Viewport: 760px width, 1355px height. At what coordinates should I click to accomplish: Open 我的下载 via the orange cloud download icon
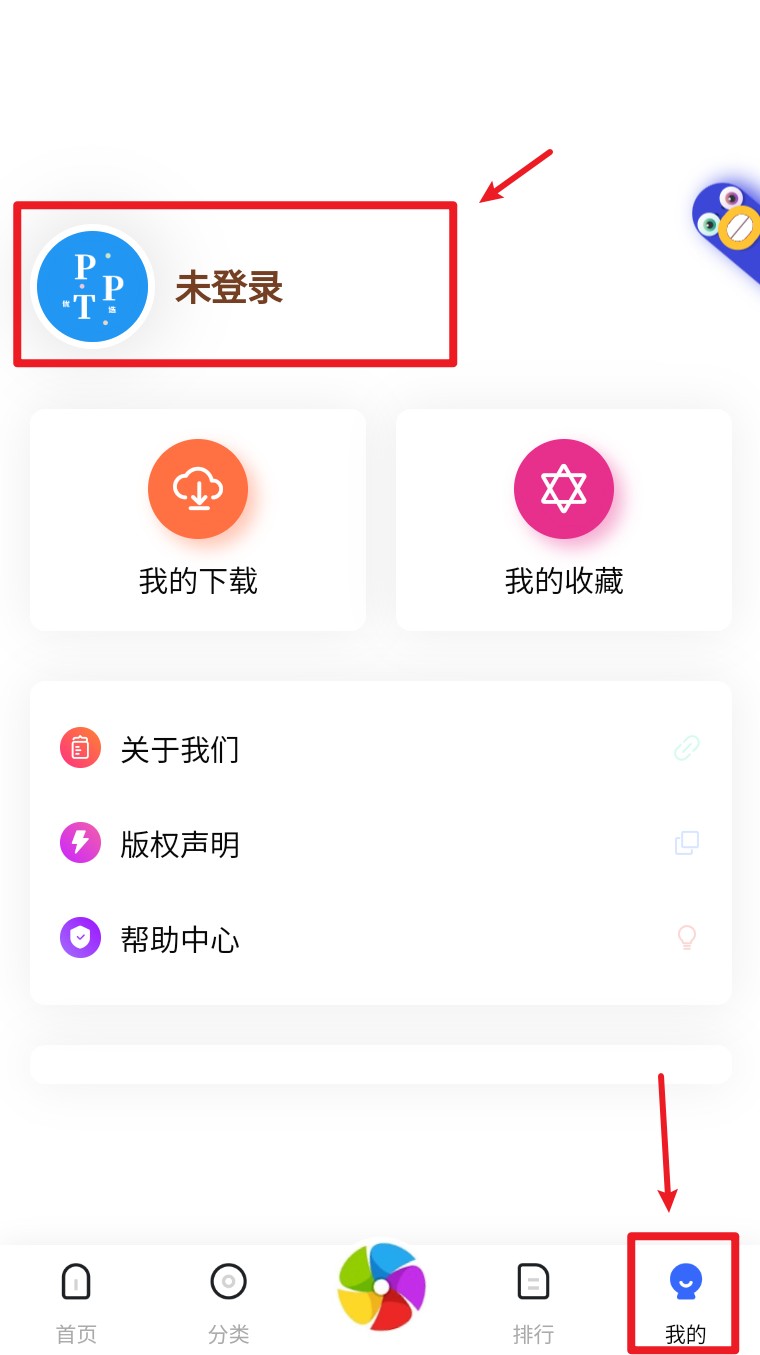197,489
